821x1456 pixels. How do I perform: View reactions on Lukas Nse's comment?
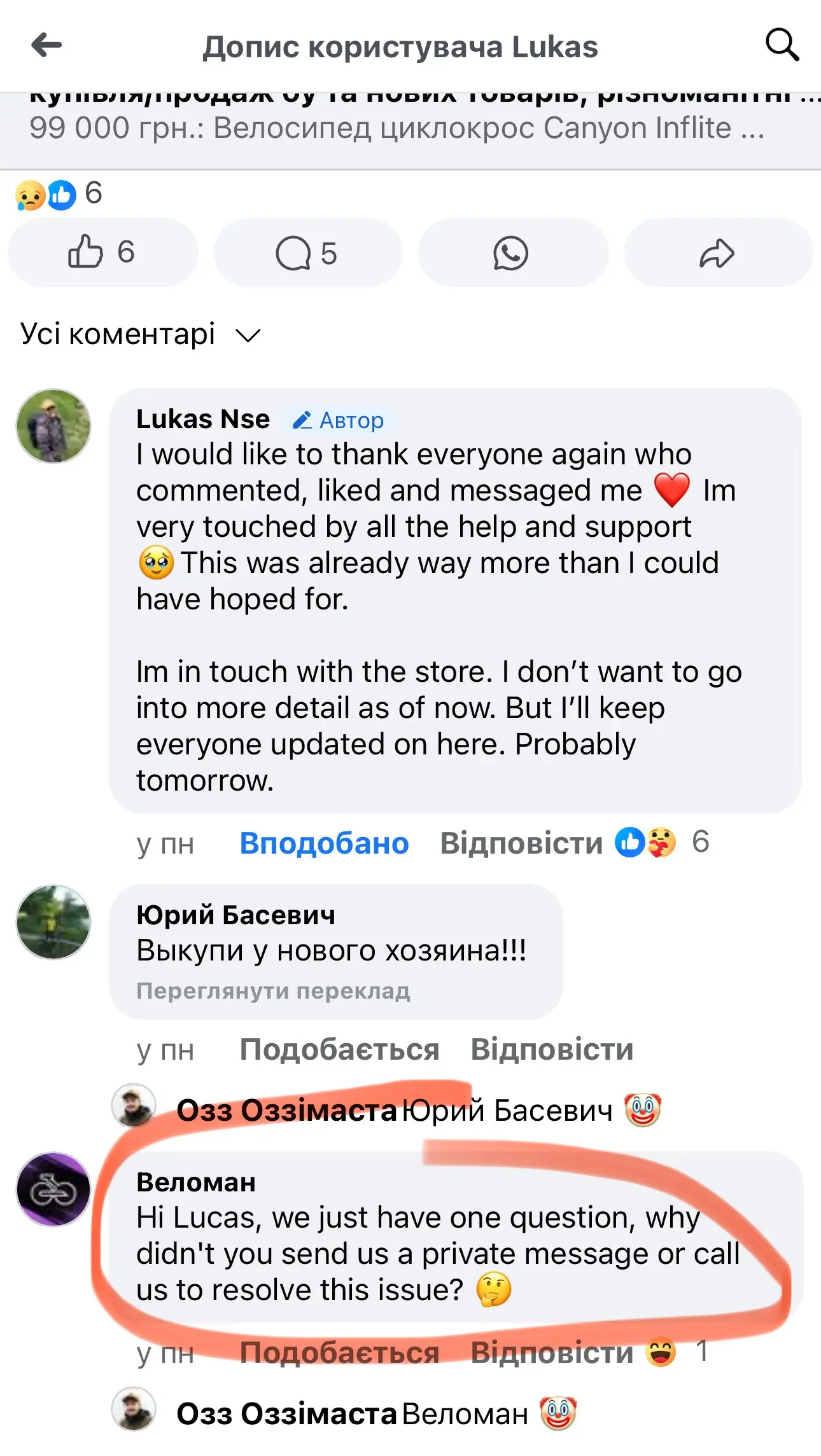pyautogui.click(x=662, y=843)
